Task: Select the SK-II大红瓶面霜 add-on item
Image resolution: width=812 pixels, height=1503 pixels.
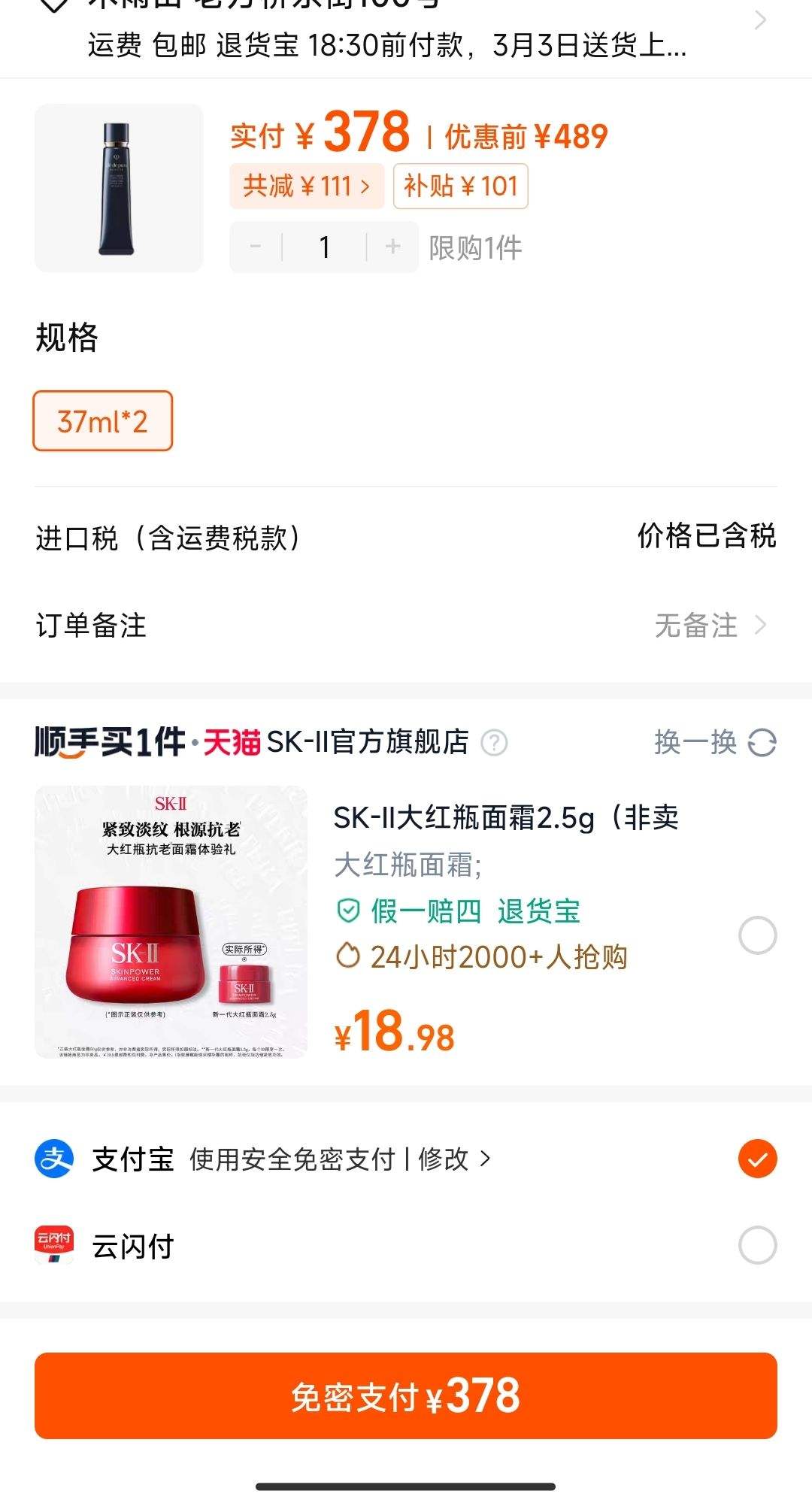Action: tap(757, 935)
